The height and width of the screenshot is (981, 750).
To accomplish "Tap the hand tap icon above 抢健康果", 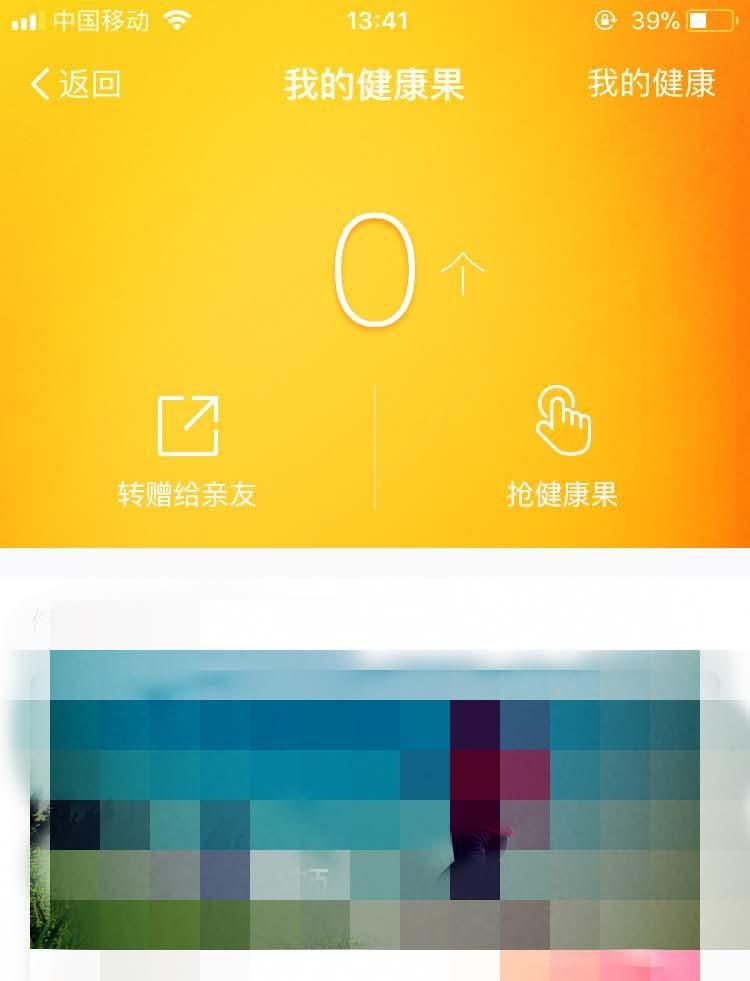I will (x=565, y=420).
